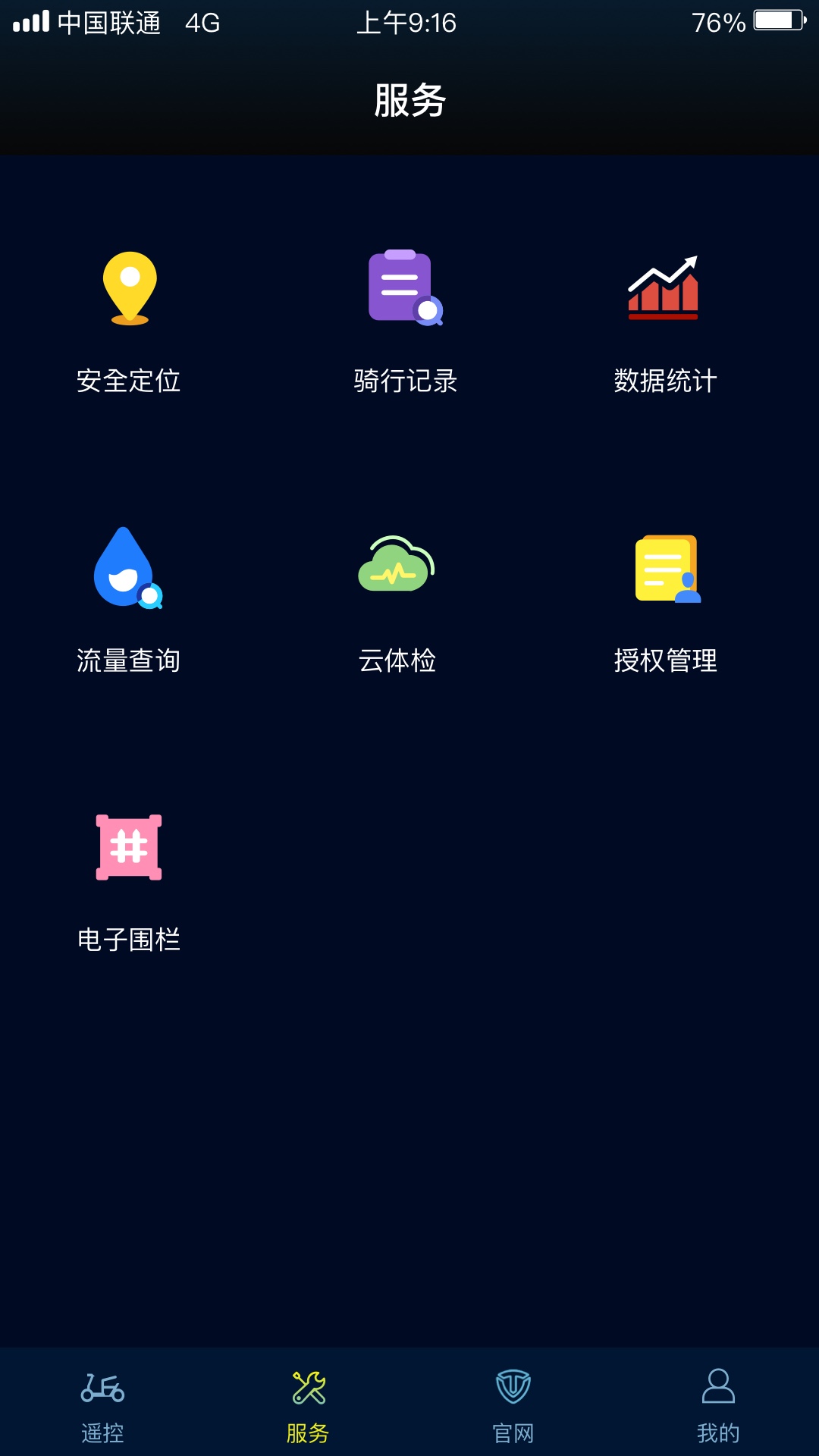819x1456 pixels.
Task: Open the 流量查询 data usage droplet icon
Action: [129, 569]
